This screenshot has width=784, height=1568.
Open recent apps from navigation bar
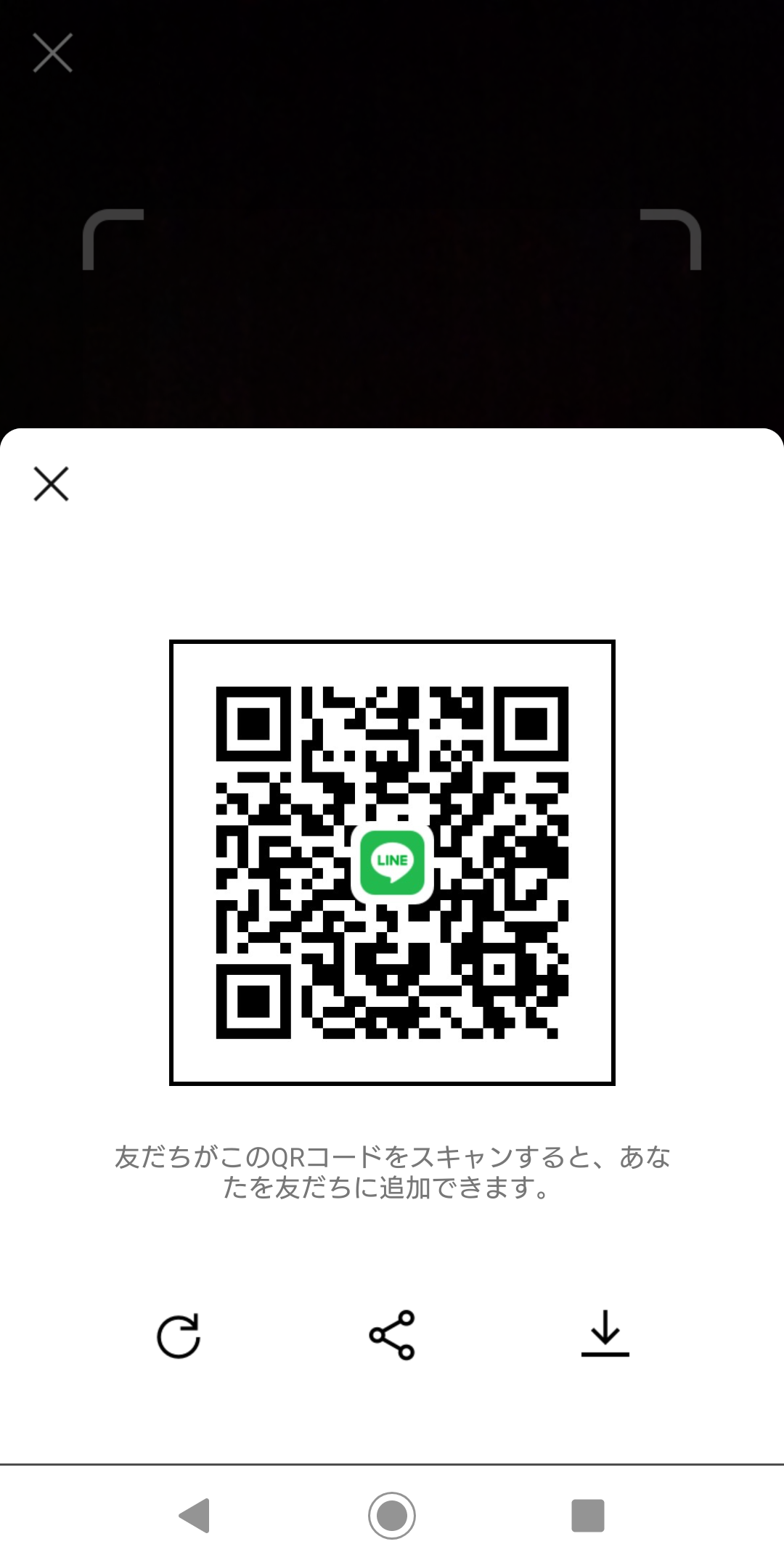[588, 1515]
